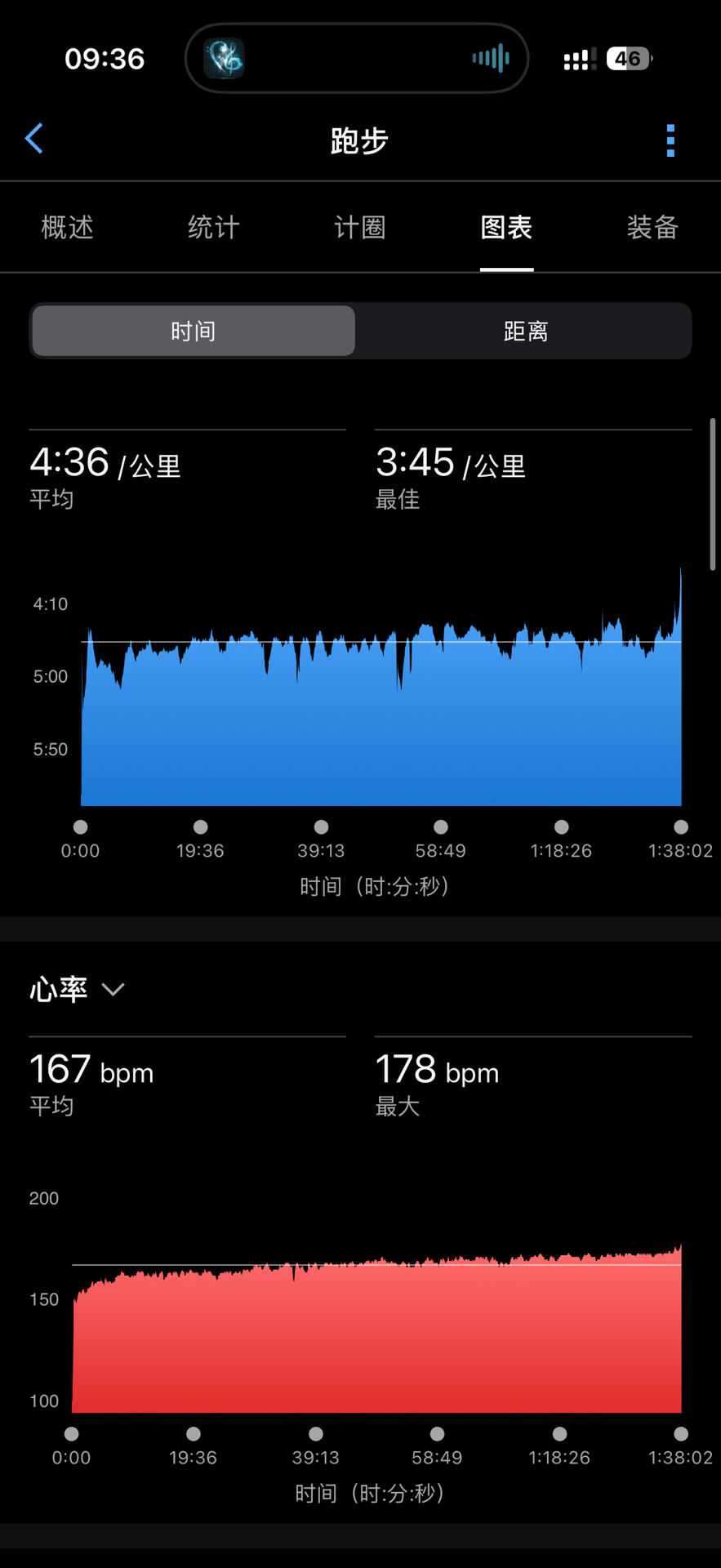Tap the 图表 tab

point(506,227)
